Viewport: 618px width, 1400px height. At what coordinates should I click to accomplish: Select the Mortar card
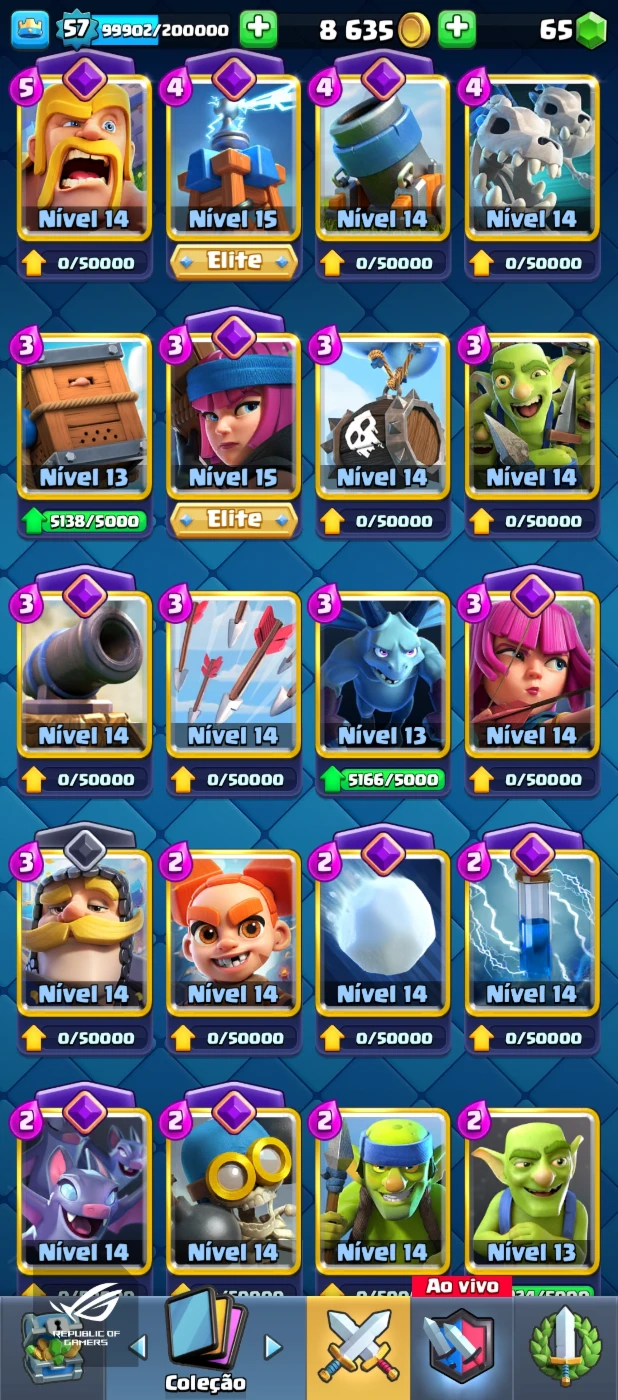383,157
